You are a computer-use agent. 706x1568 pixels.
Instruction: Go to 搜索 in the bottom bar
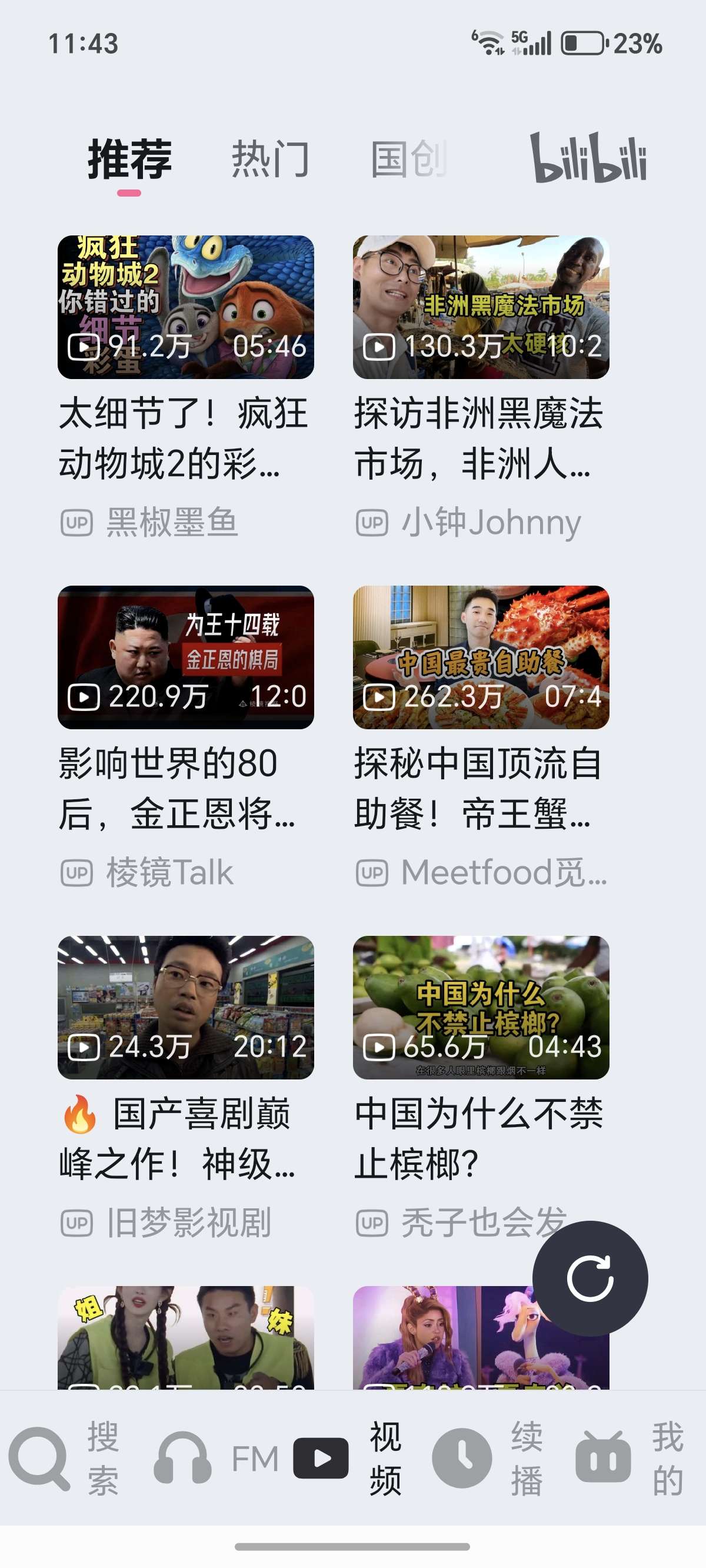pyautogui.click(x=65, y=1459)
